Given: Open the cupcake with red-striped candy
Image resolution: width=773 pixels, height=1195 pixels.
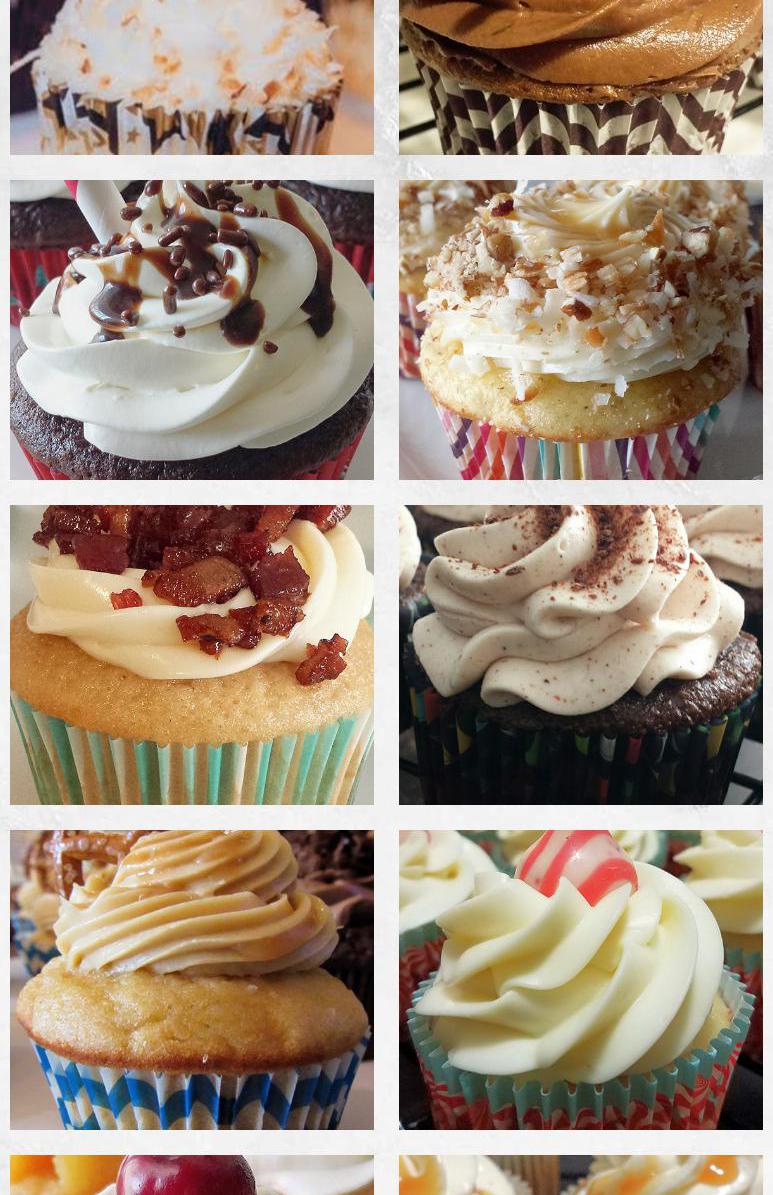Looking at the screenshot, I should coord(580,979).
